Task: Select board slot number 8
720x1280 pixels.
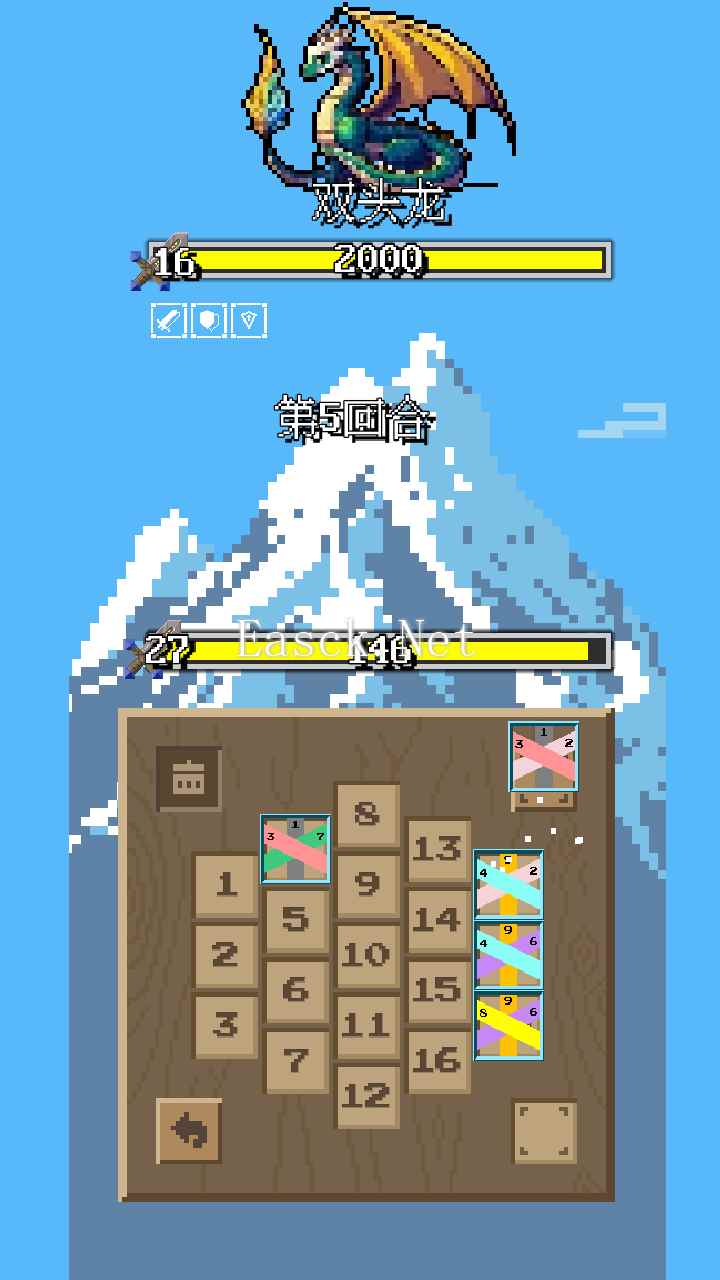Action: point(367,815)
